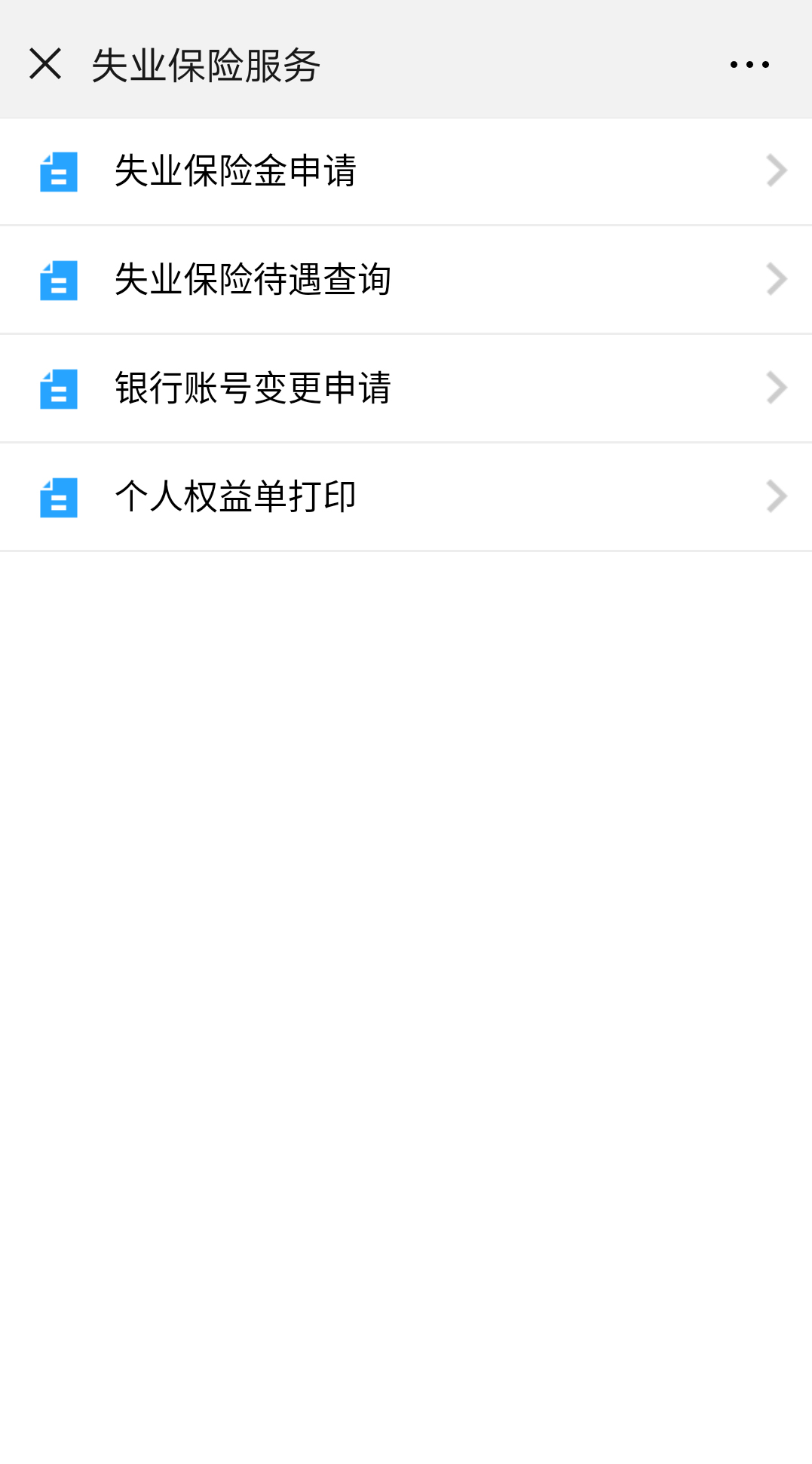
Task: Open the three-dot overflow menu
Action: pos(749,65)
